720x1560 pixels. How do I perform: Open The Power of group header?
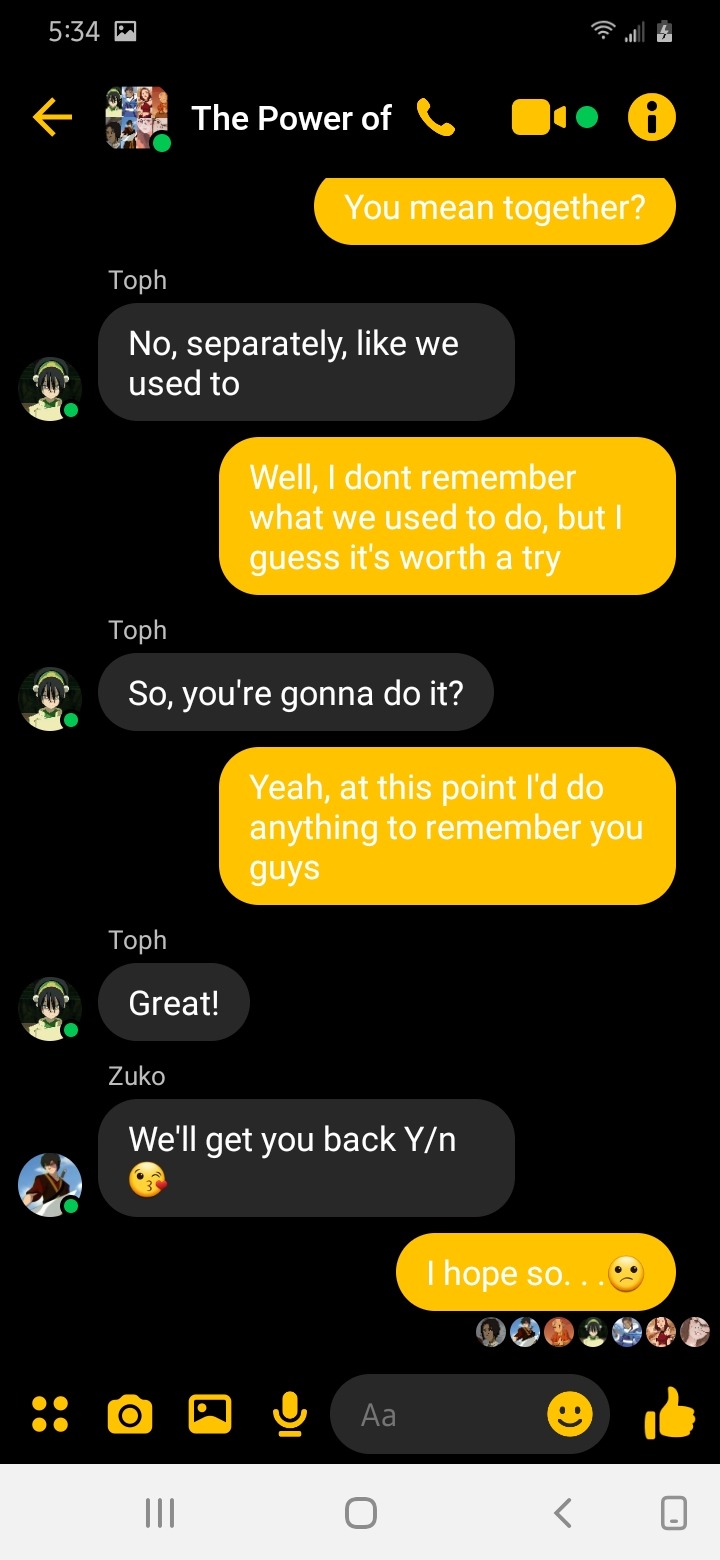click(290, 118)
